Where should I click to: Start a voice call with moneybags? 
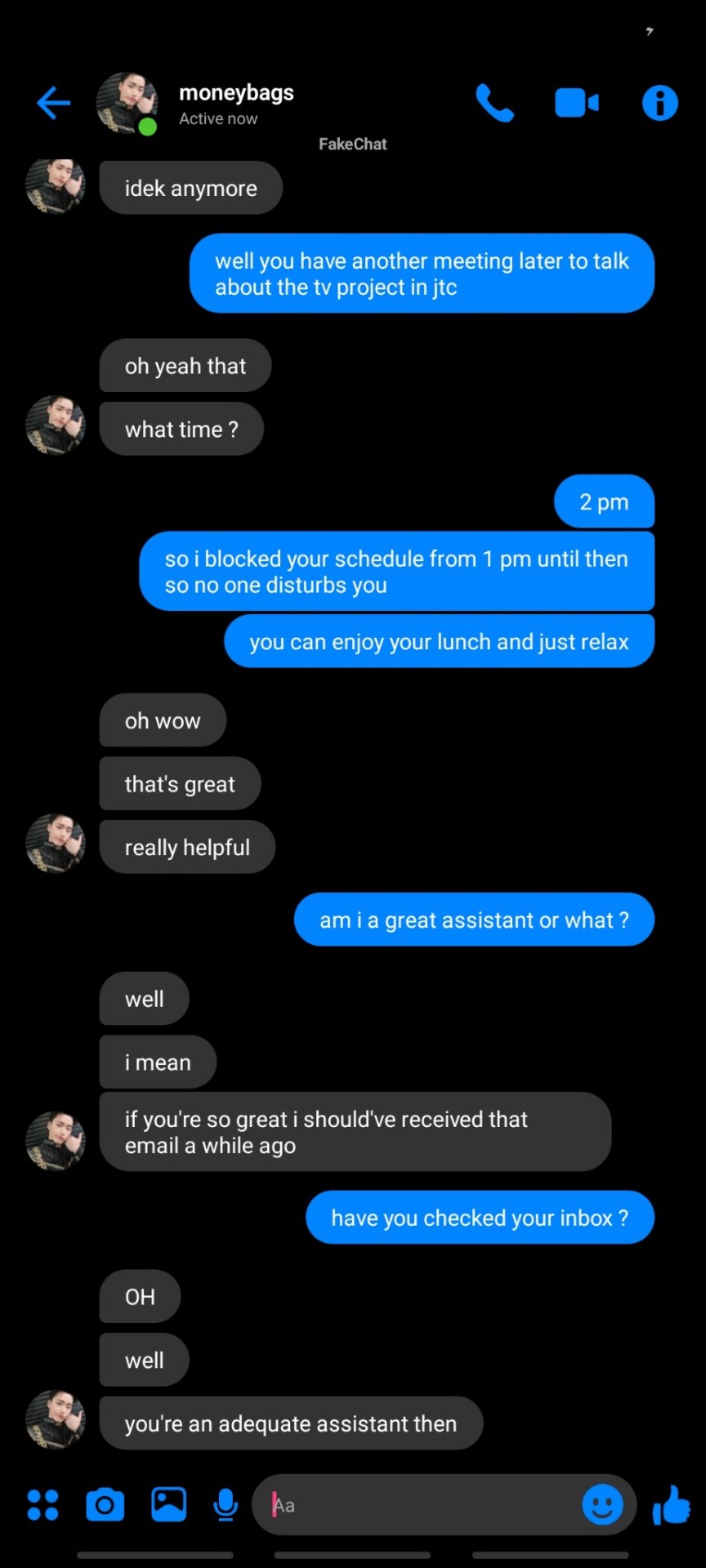click(495, 103)
